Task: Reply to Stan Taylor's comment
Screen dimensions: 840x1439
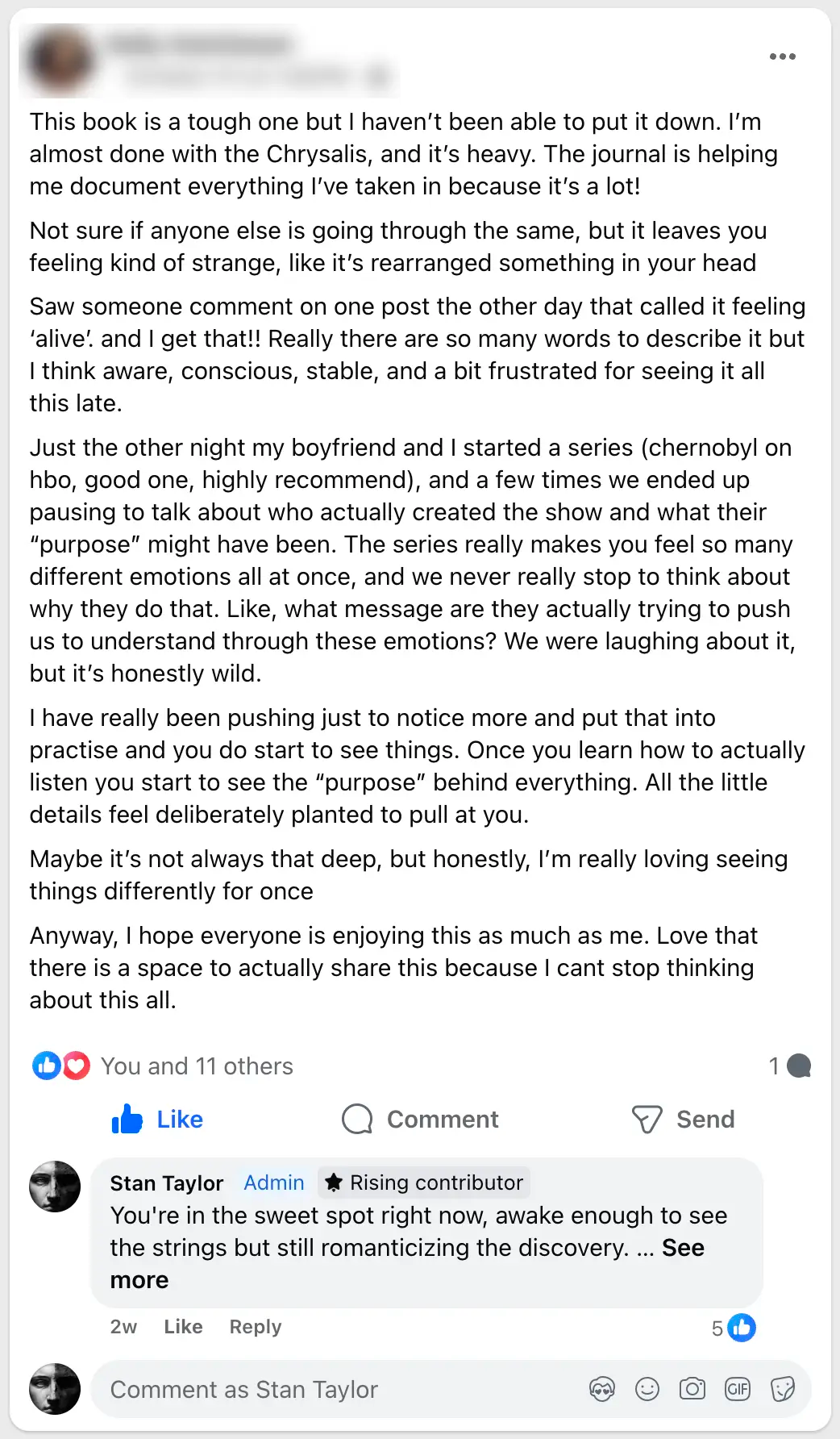Action: click(x=255, y=1327)
